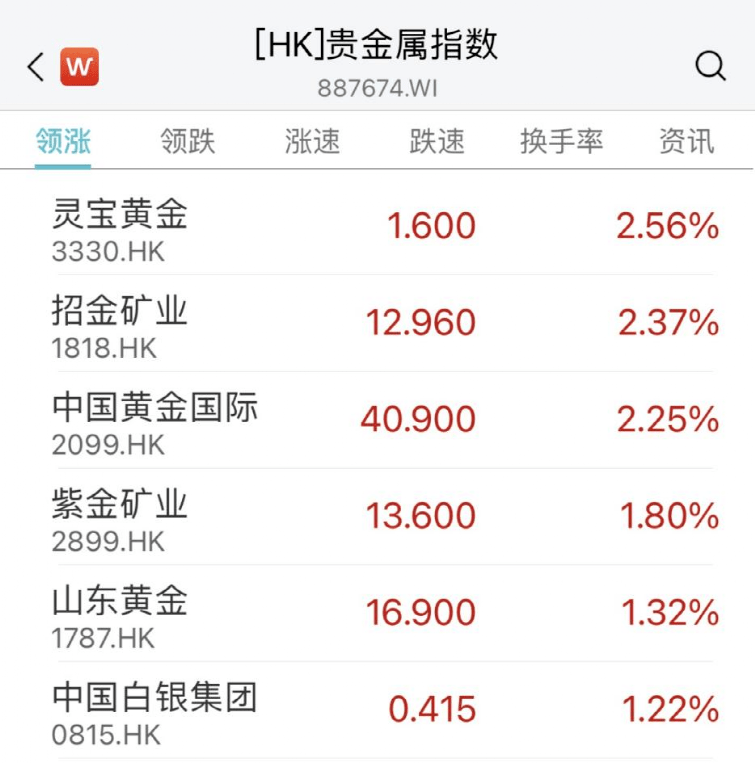Click the index code 887674.WI

coord(377,88)
